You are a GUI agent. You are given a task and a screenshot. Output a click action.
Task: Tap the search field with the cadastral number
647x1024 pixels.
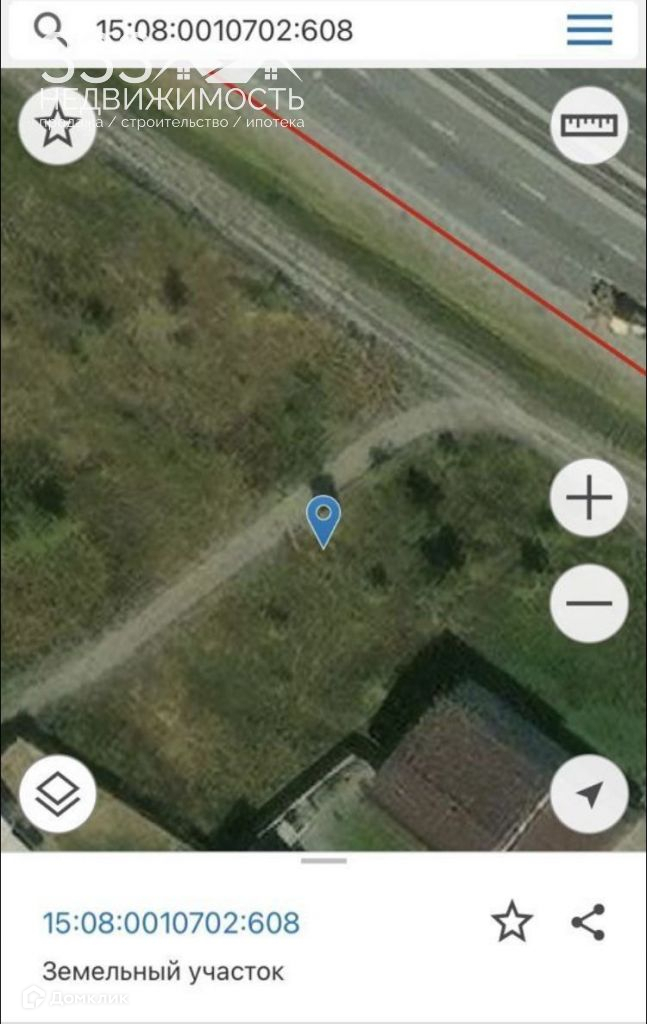point(300,30)
